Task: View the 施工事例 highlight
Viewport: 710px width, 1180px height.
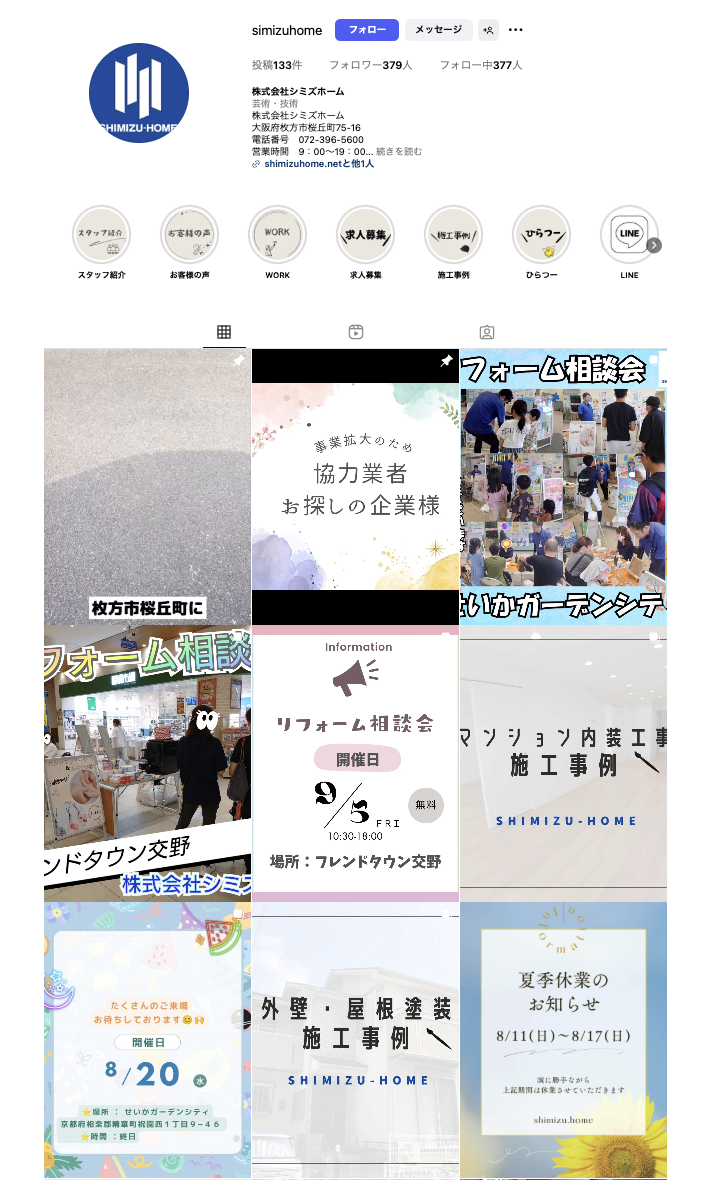Action: 453,235
